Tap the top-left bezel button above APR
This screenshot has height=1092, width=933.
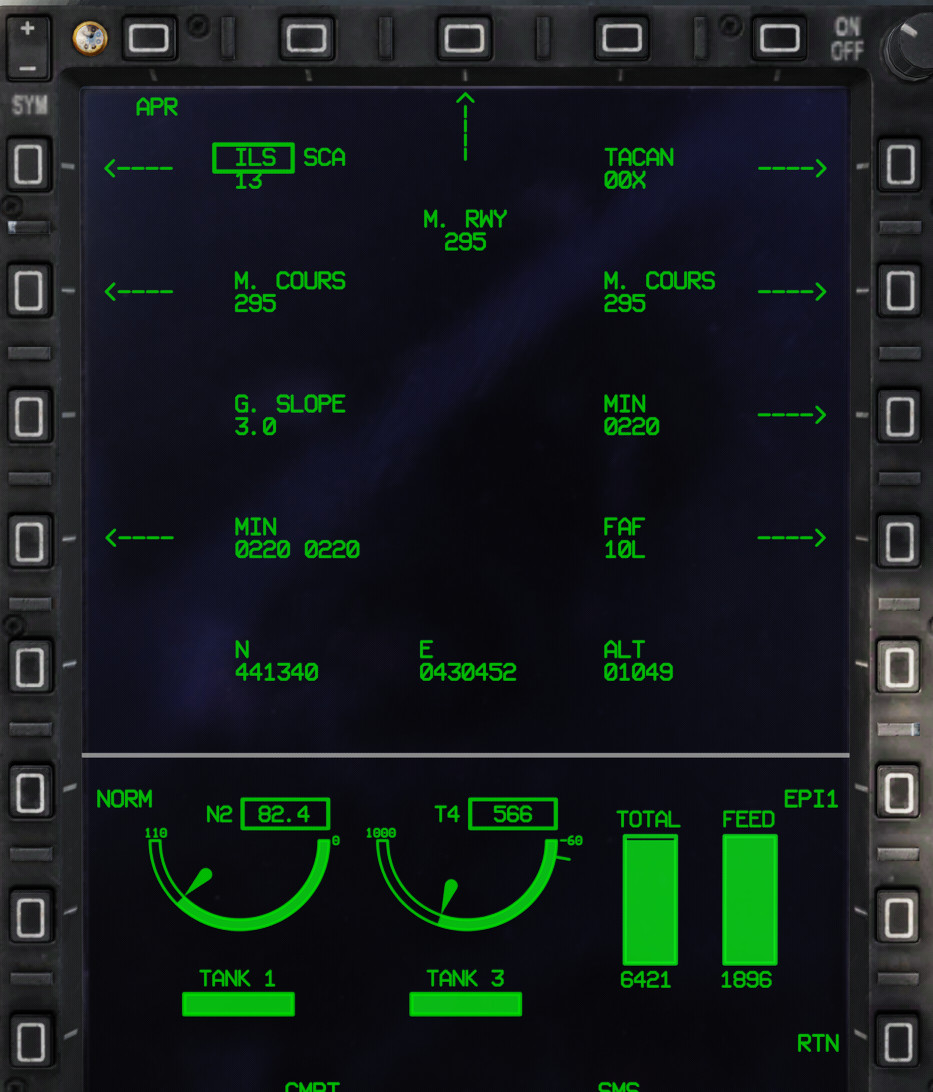148,39
